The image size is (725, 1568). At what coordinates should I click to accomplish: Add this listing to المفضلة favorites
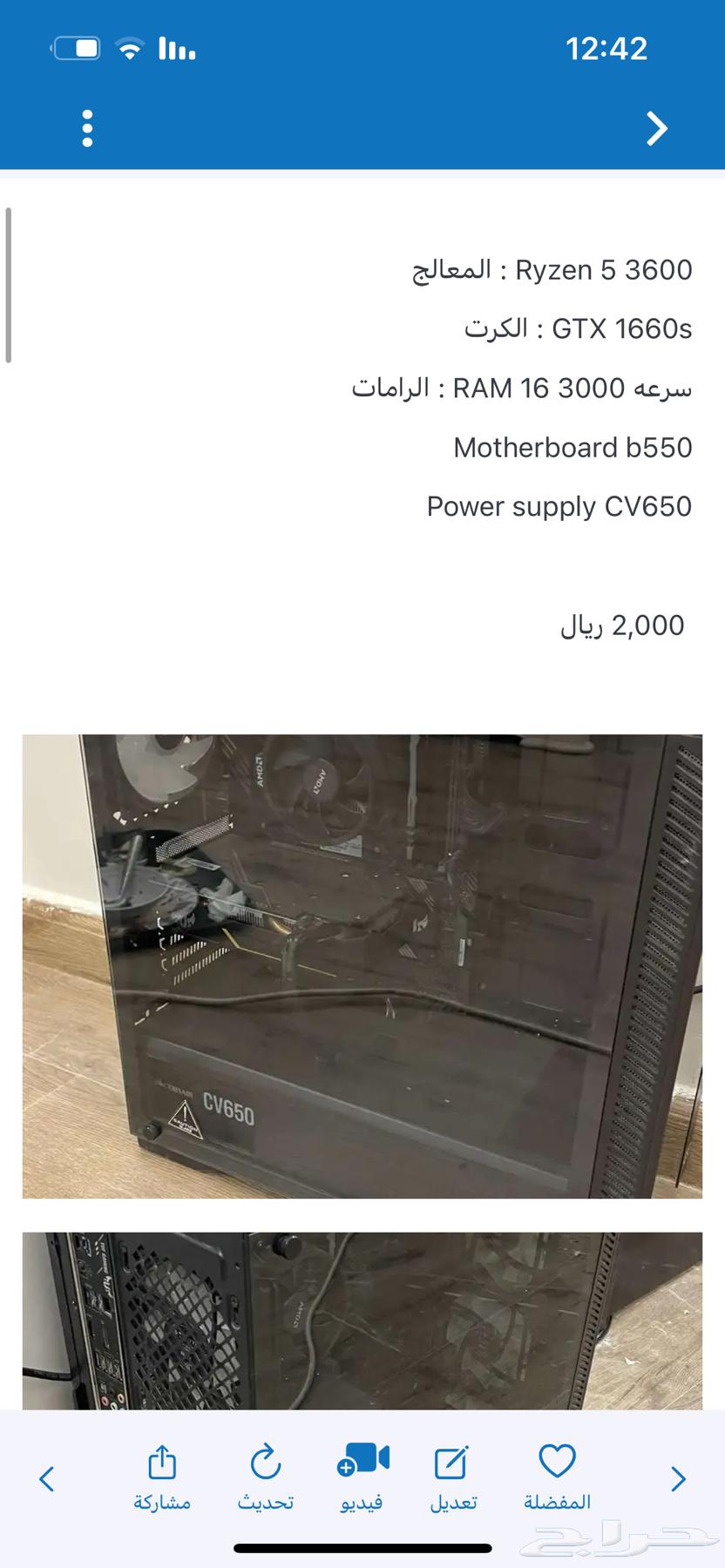(x=557, y=1477)
